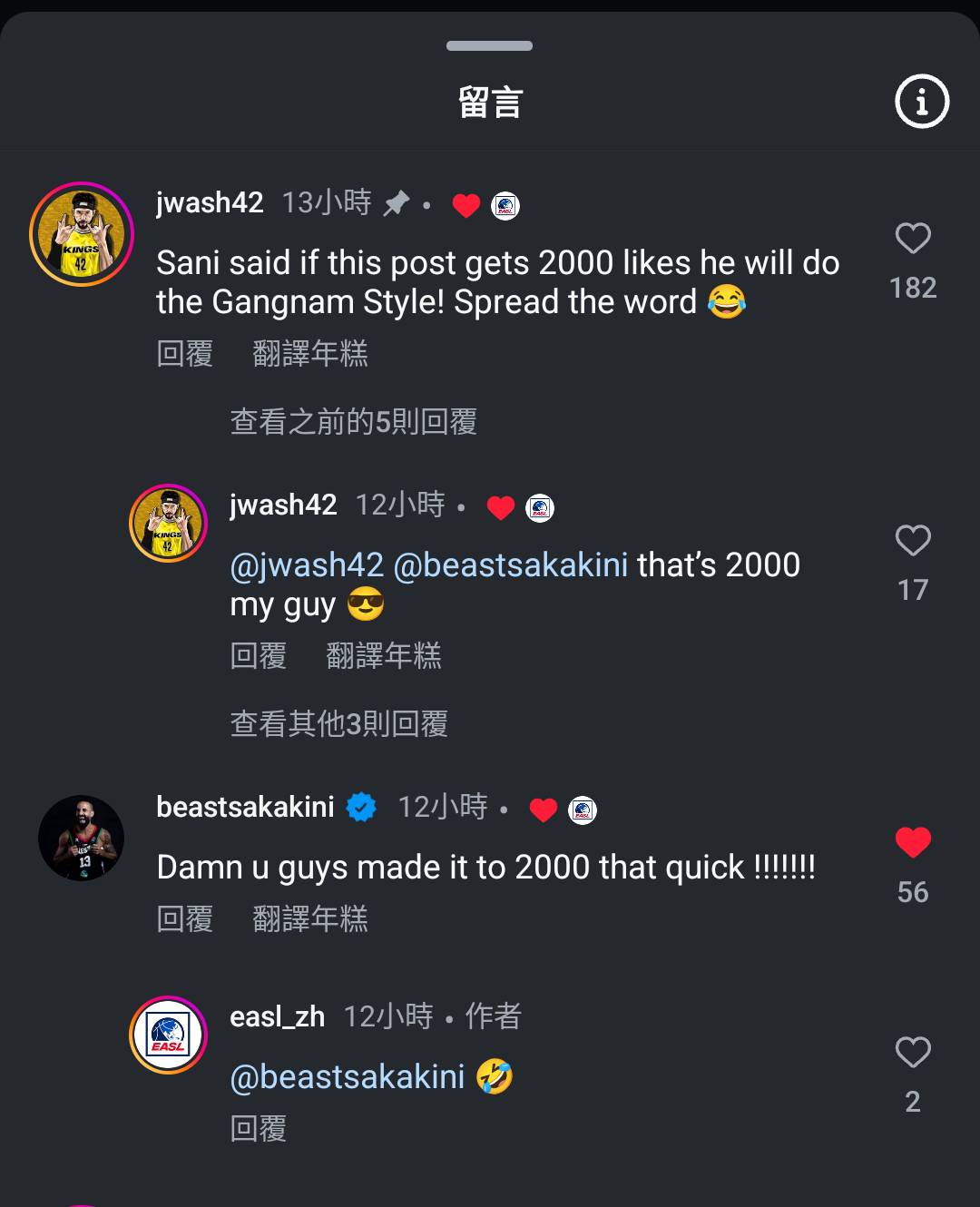The height and width of the screenshot is (1207, 980).
Task: Like easl_zh's reply
Action: point(913,1053)
